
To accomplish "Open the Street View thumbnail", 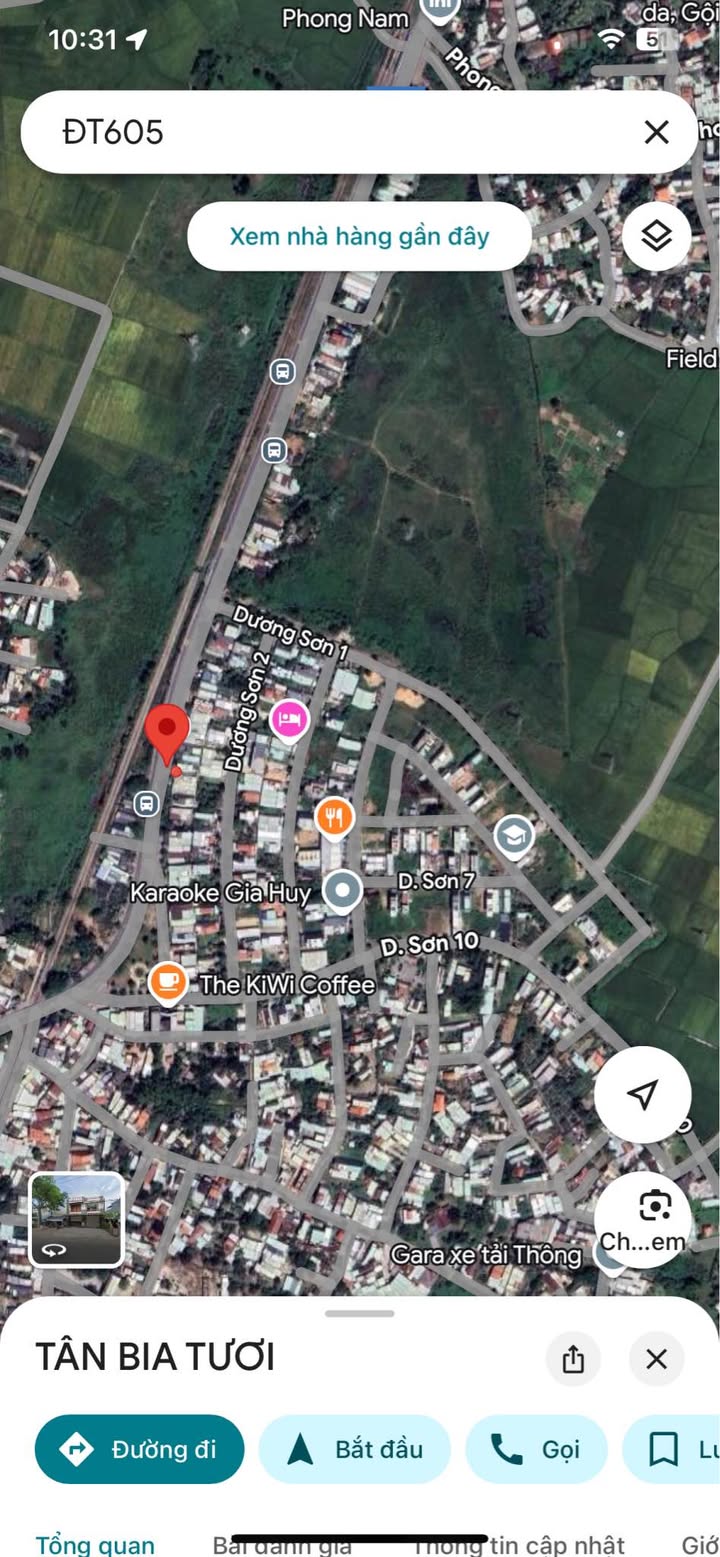I will [x=77, y=1219].
